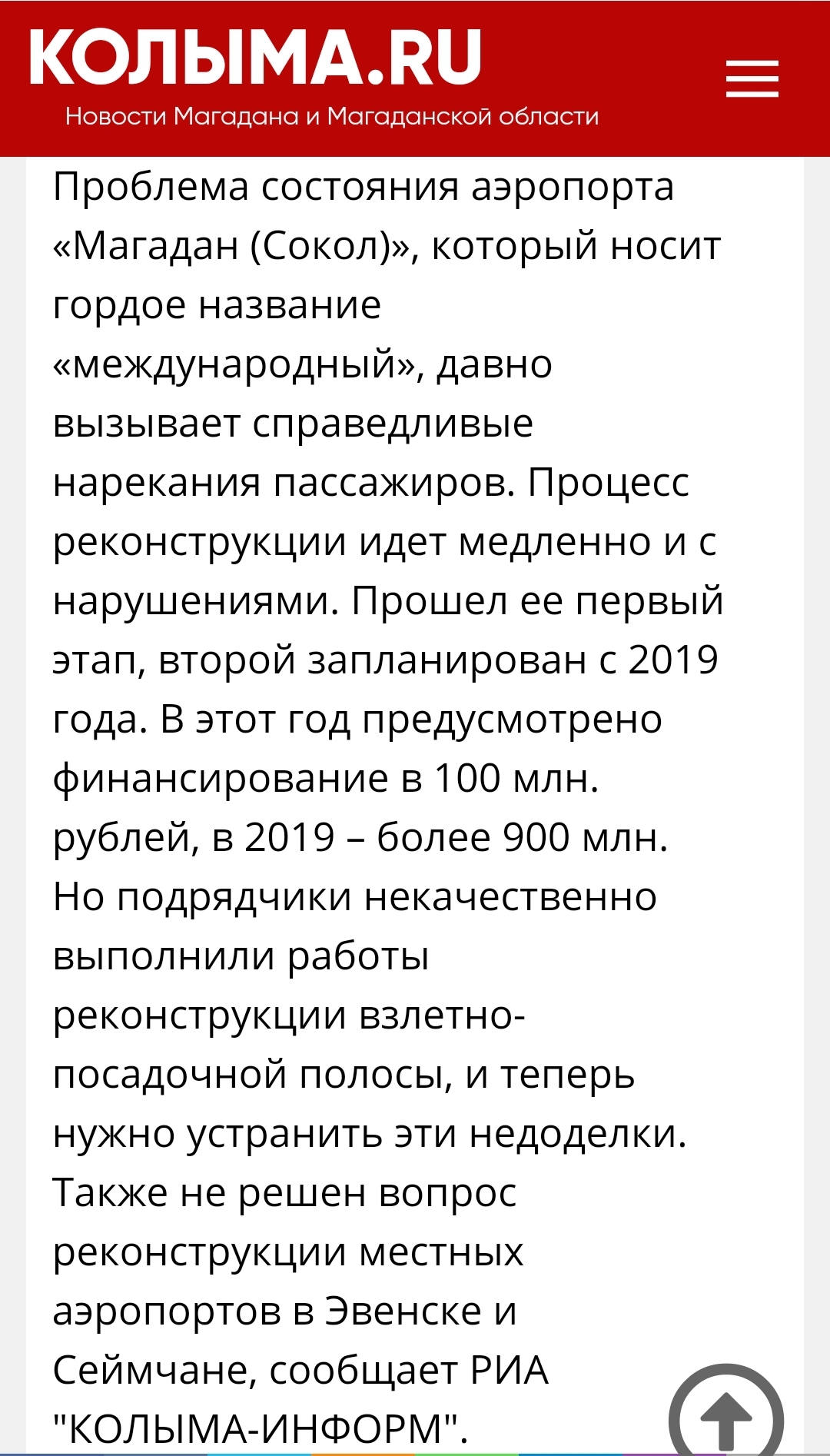830x1456 pixels.
Task: Tap the KOLYMA.RU logo to go home
Action: click(255, 58)
